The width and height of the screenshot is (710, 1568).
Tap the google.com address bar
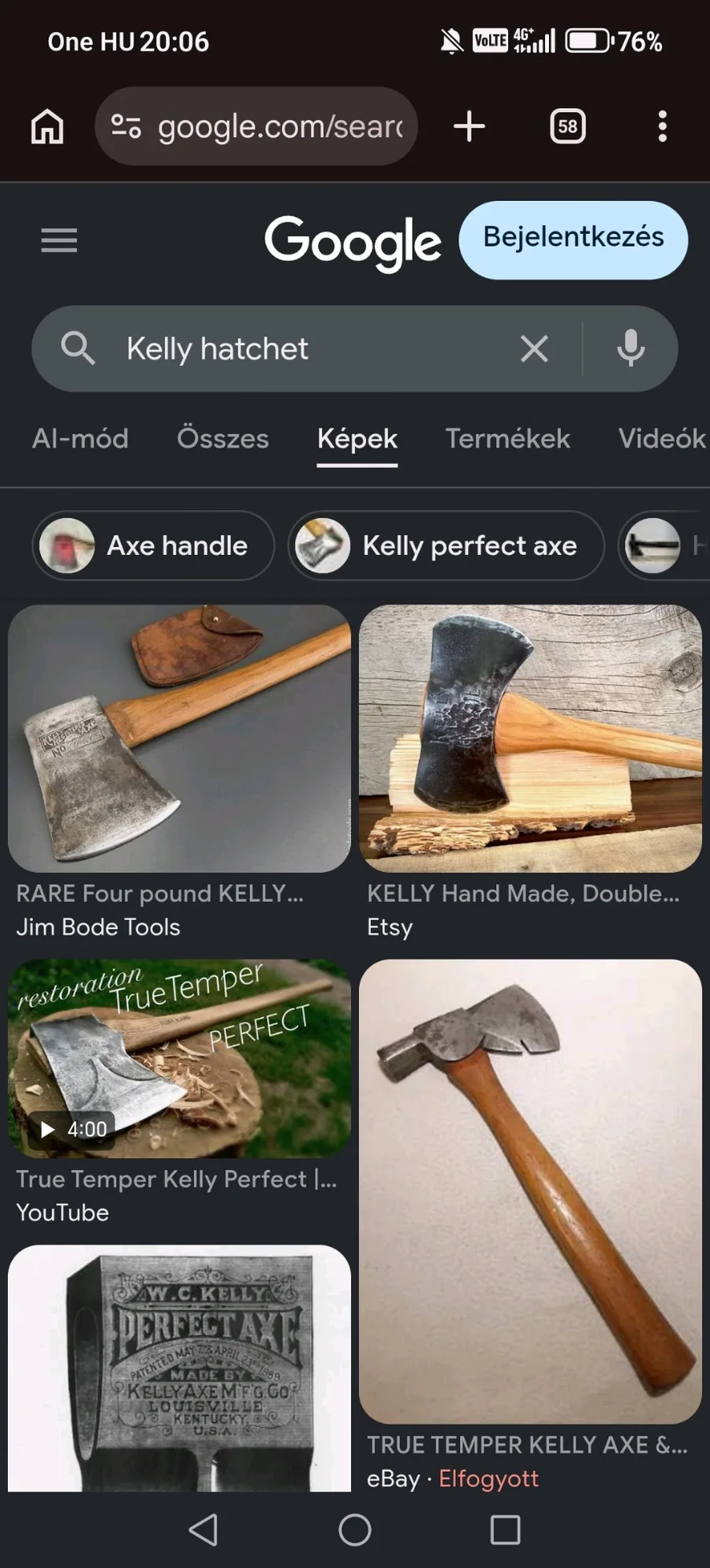click(256, 126)
